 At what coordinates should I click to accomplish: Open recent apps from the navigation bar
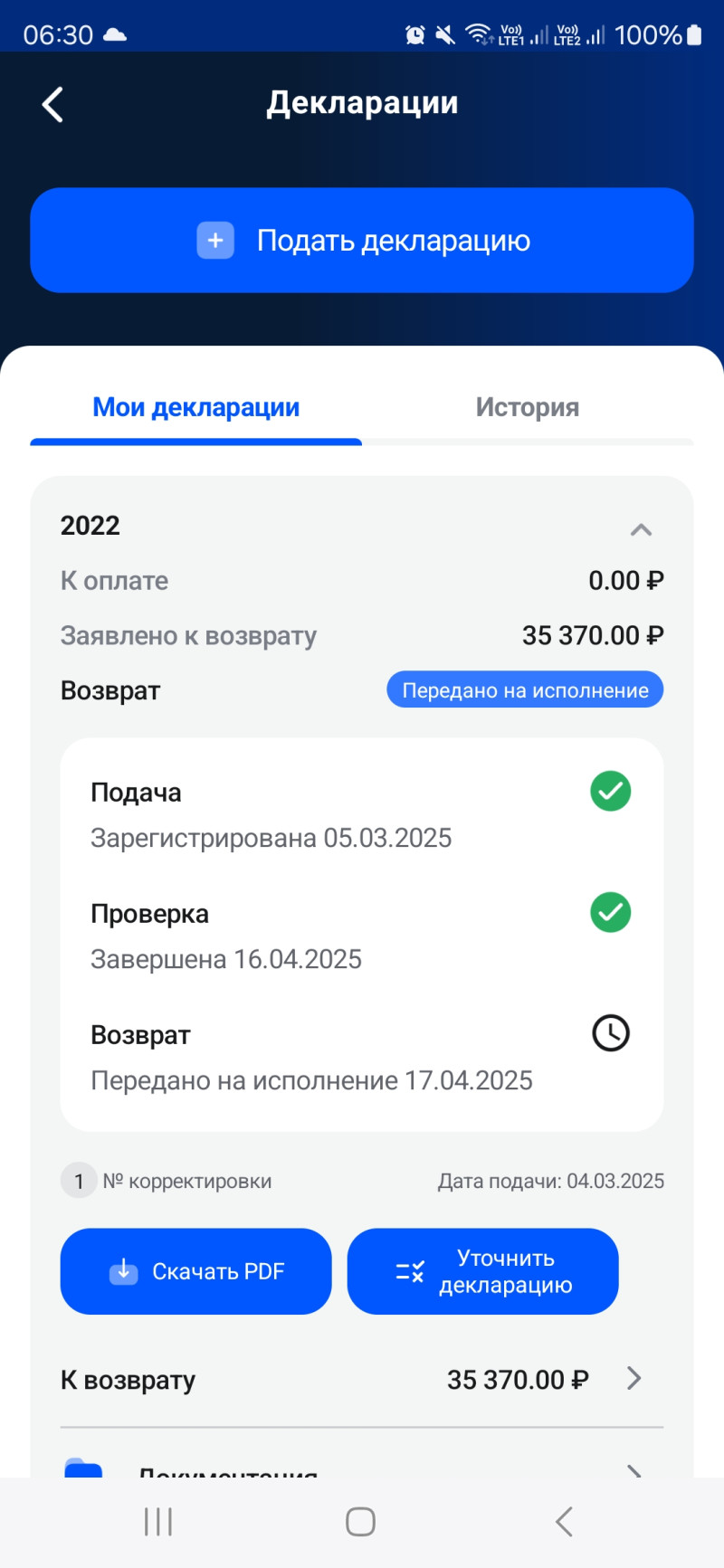point(158,1522)
